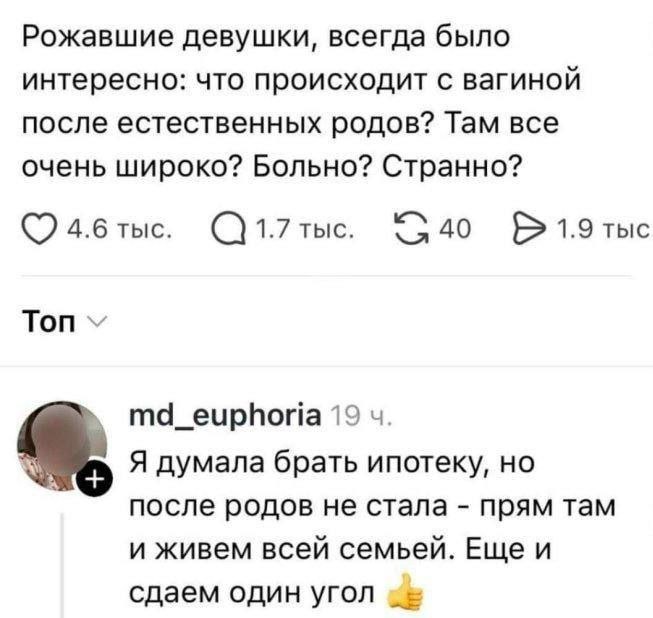
Task: Share the post via the 1.9 тыс. icon
Action: (x=529, y=229)
